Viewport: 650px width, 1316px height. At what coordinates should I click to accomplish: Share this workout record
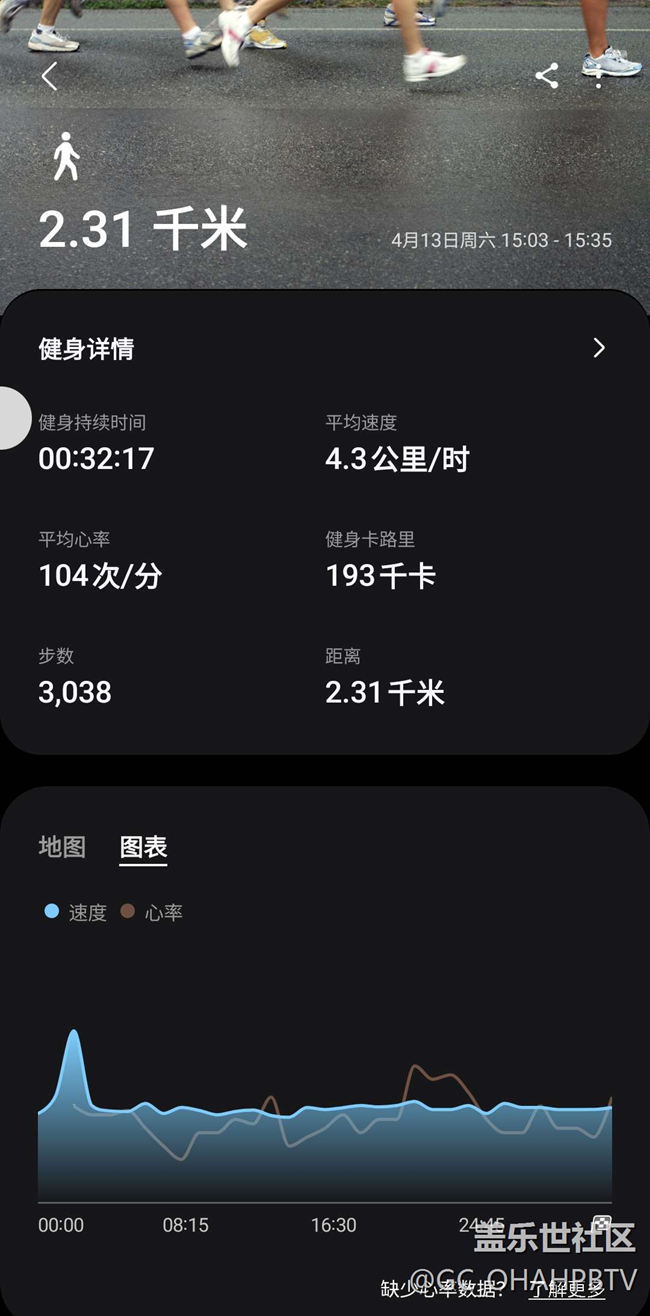coord(546,76)
